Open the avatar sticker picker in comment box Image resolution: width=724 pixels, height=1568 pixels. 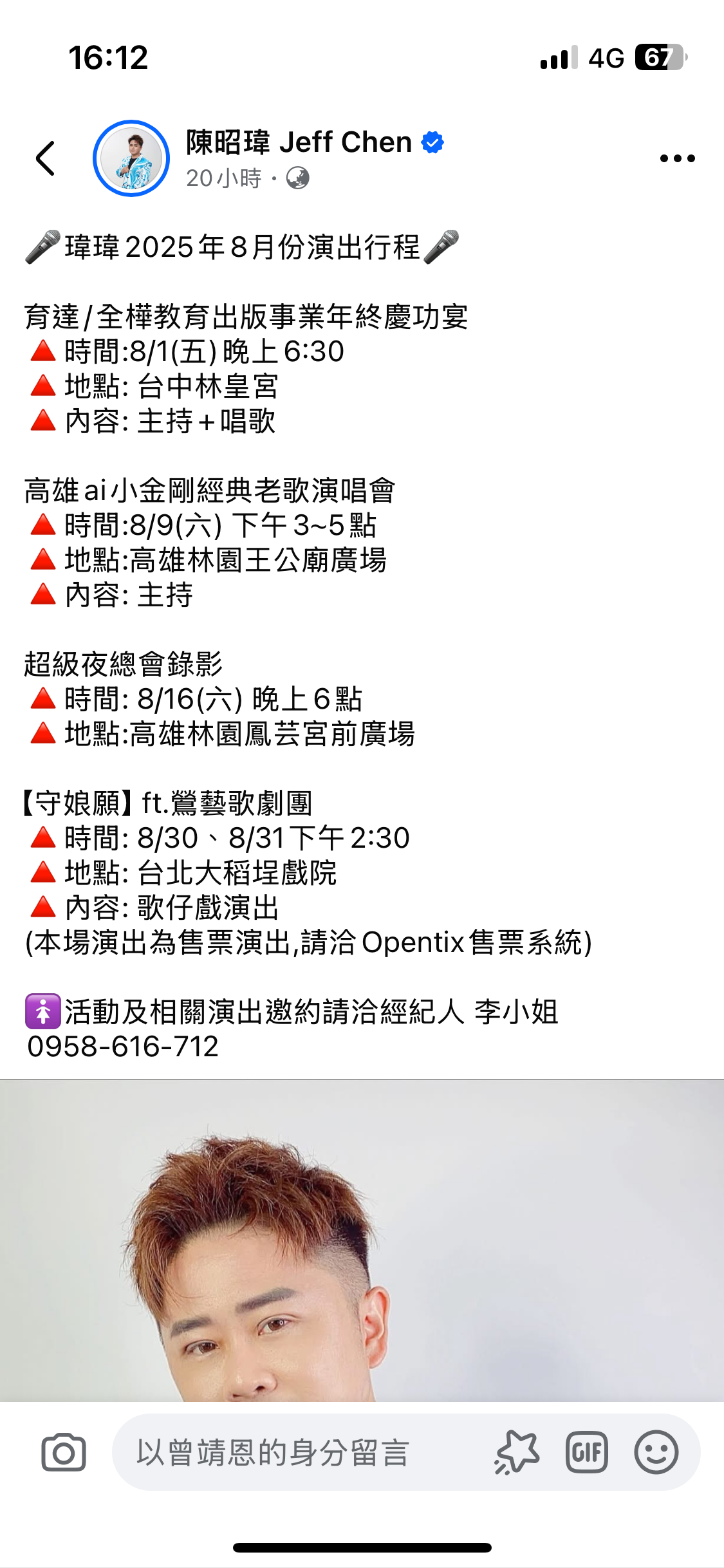(517, 1453)
